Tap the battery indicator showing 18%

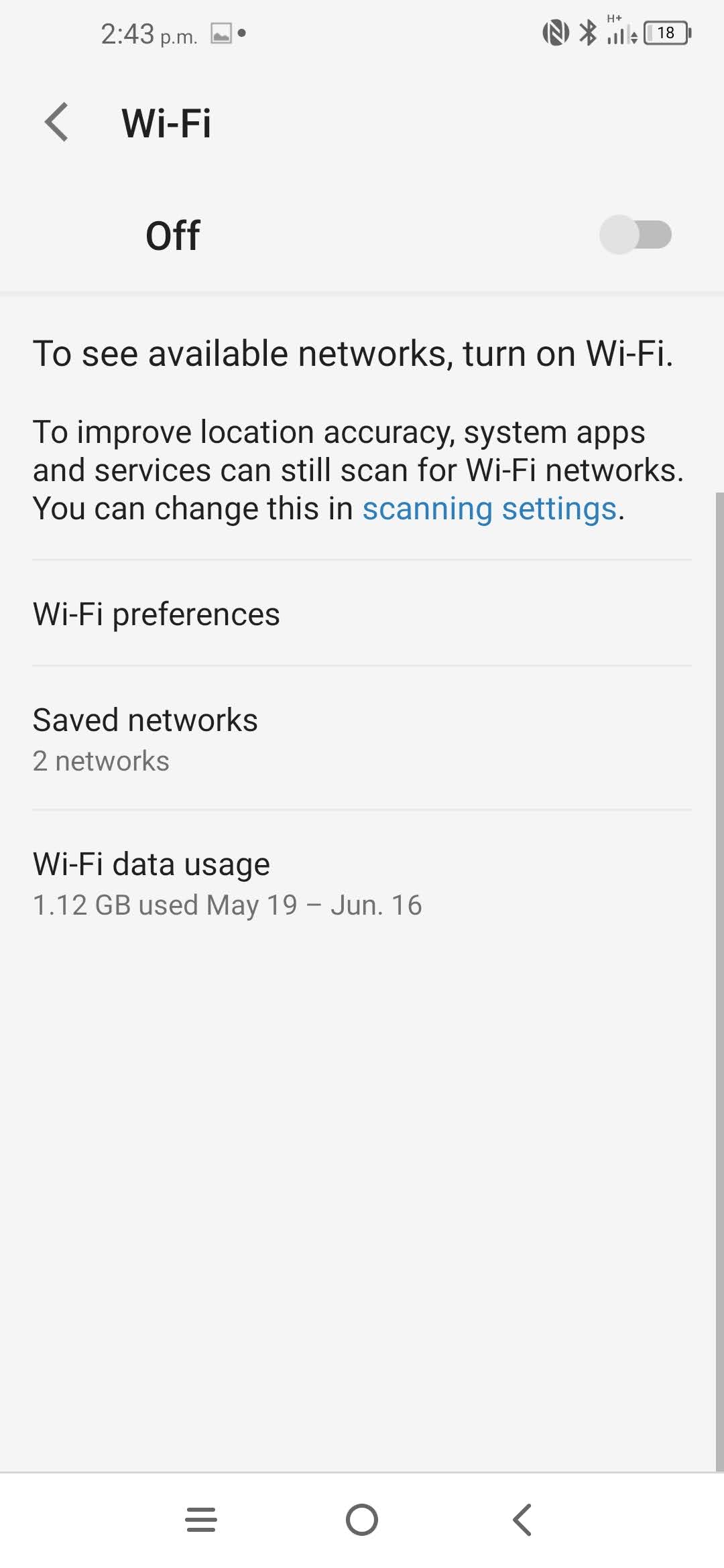click(x=666, y=31)
